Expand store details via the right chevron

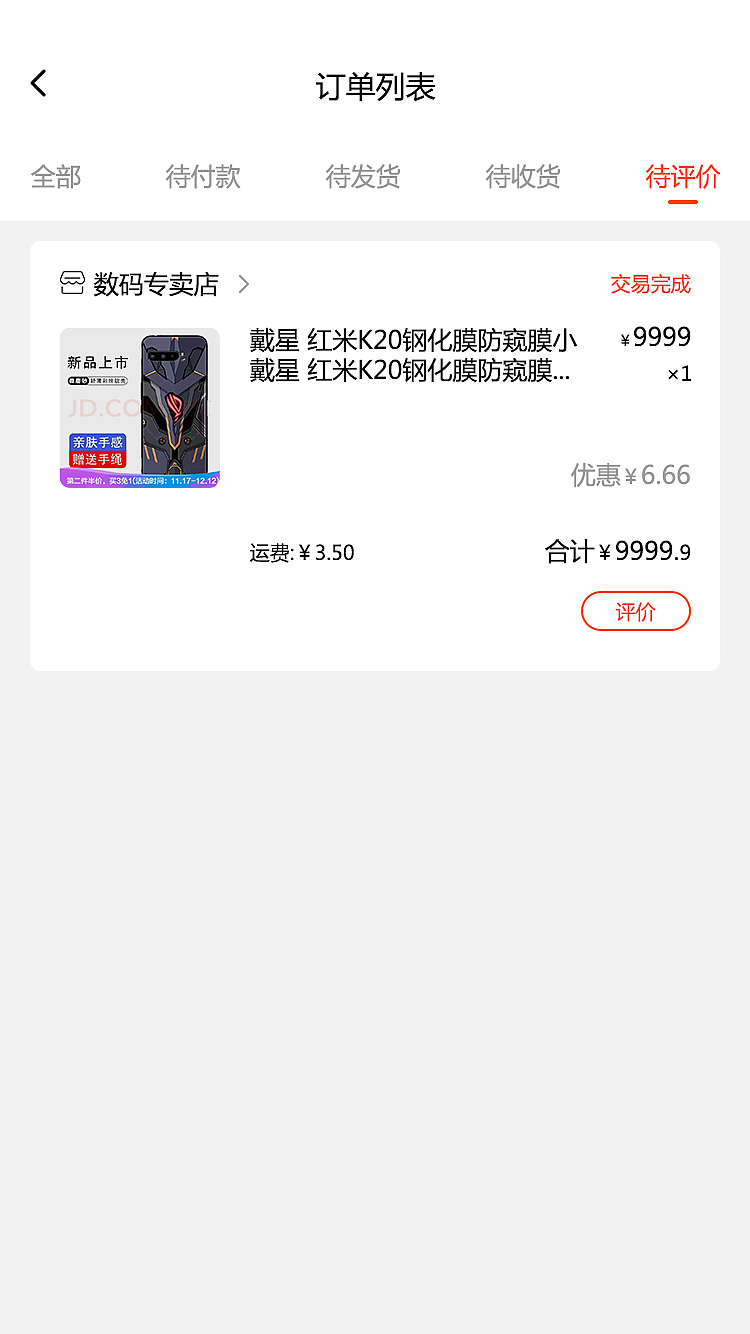(242, 284)
